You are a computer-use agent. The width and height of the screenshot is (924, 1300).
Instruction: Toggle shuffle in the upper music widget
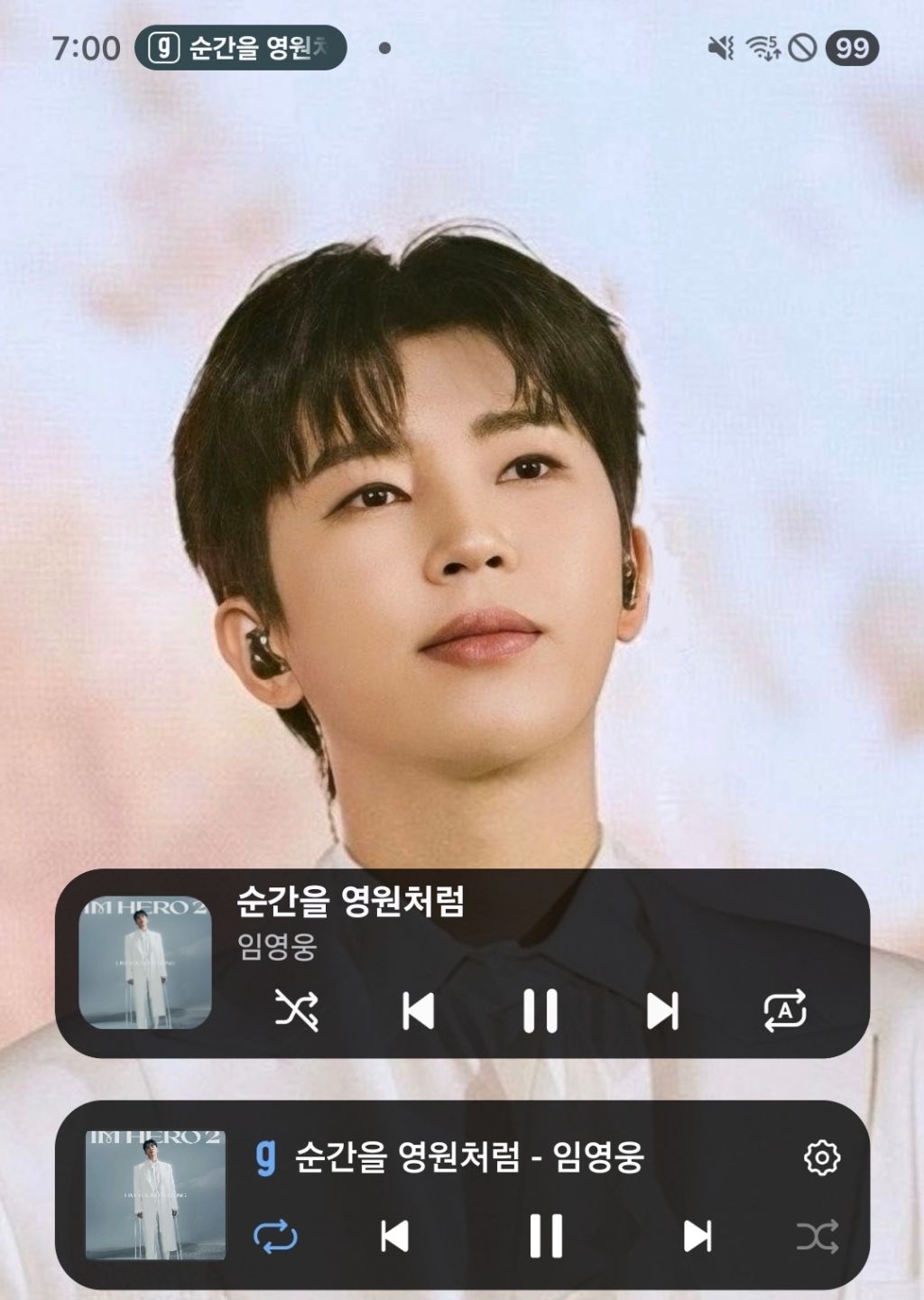pyautogui.click(x=296, y=1010)
